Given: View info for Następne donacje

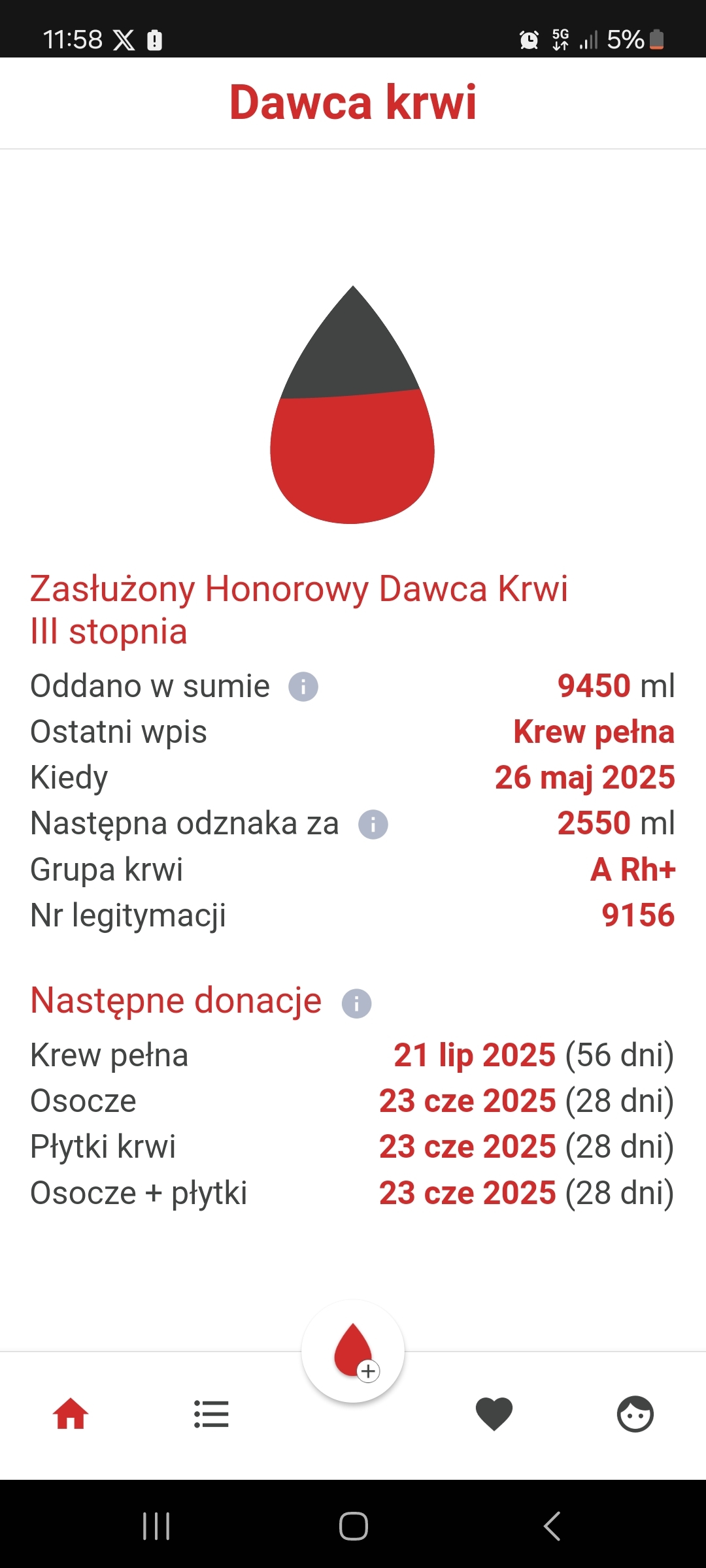Looking at the screenshot, I should (x=356, y=1004).
